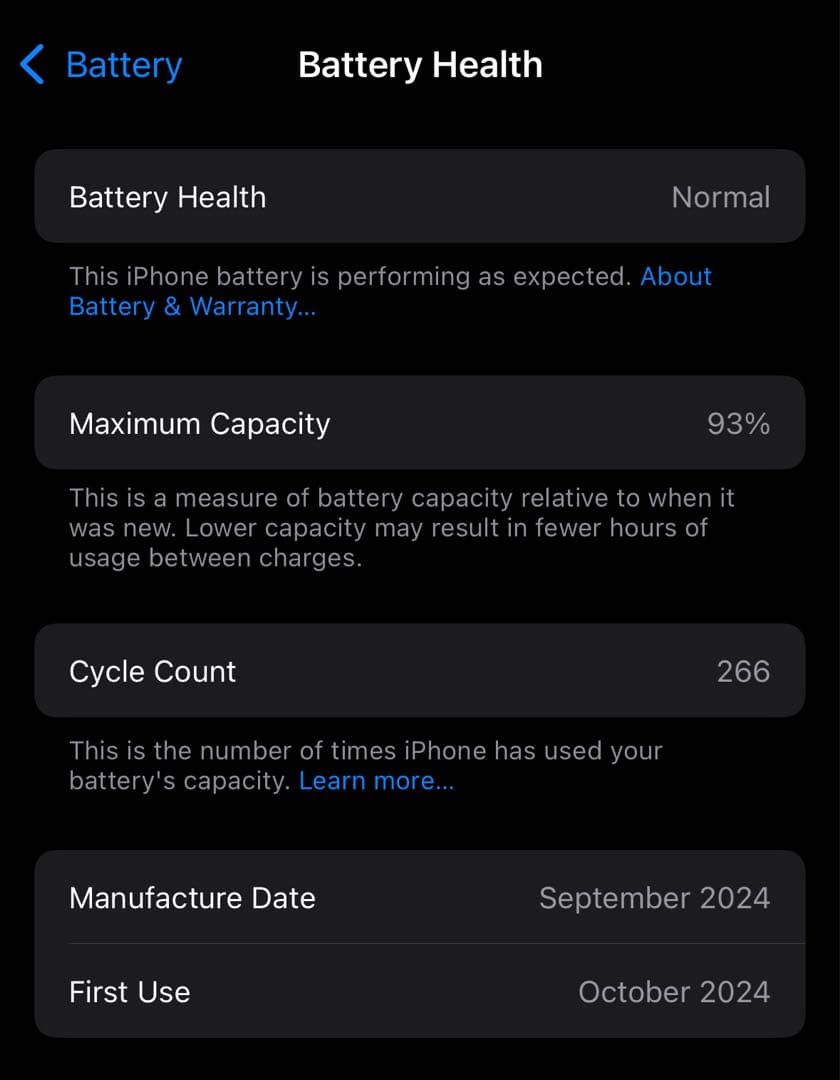This screenshot has height=1080, width=840.
Task: Select the Maximum Capacity row
Action: (x=420, y=423)
